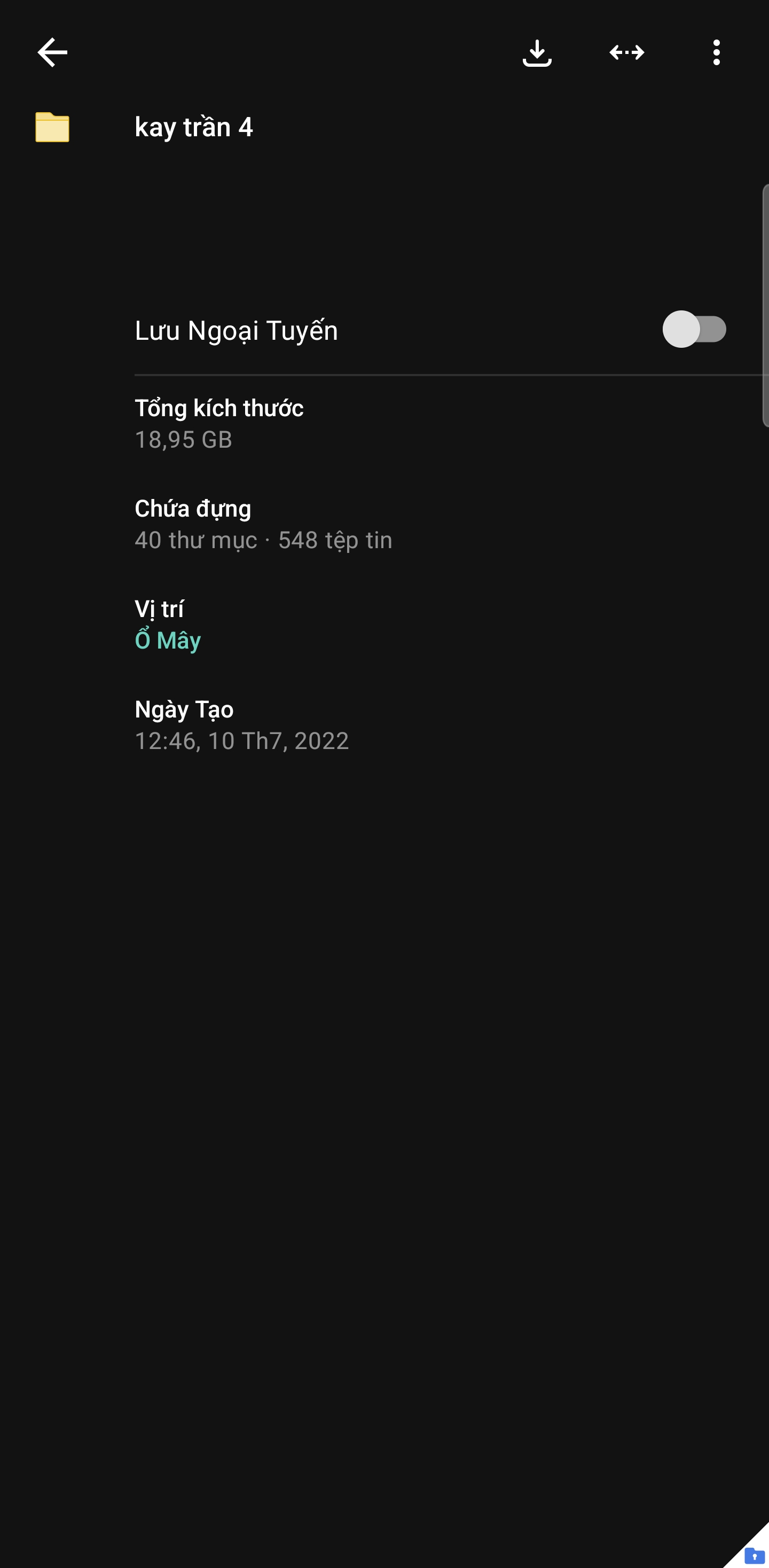This screenshot has height=1568, width=769.
Task: Tap the folder name "kay trần 4"
Action: tap(193, 127)
